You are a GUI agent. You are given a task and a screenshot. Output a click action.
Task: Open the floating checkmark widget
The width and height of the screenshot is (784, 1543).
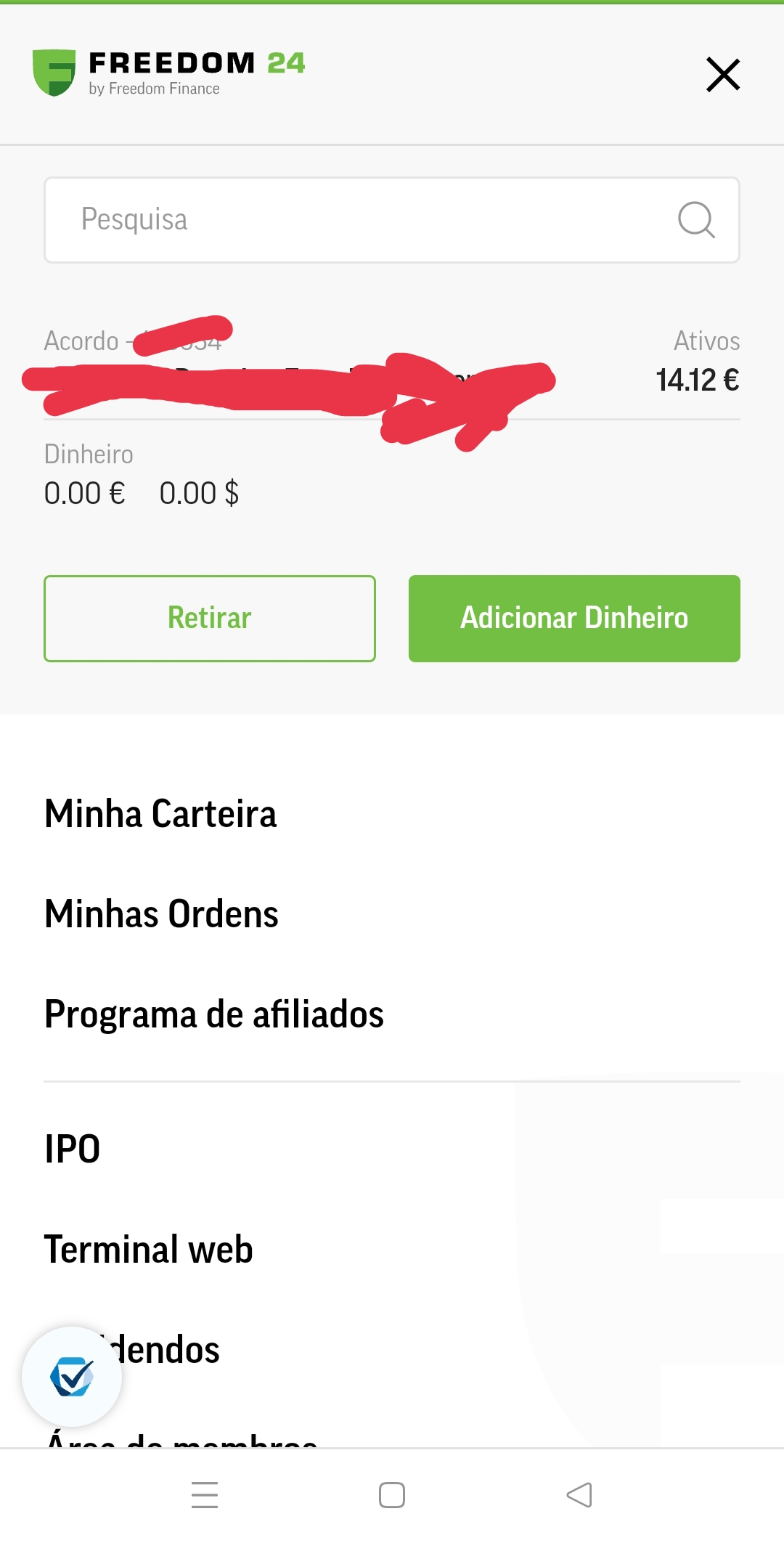point(72,1376)
